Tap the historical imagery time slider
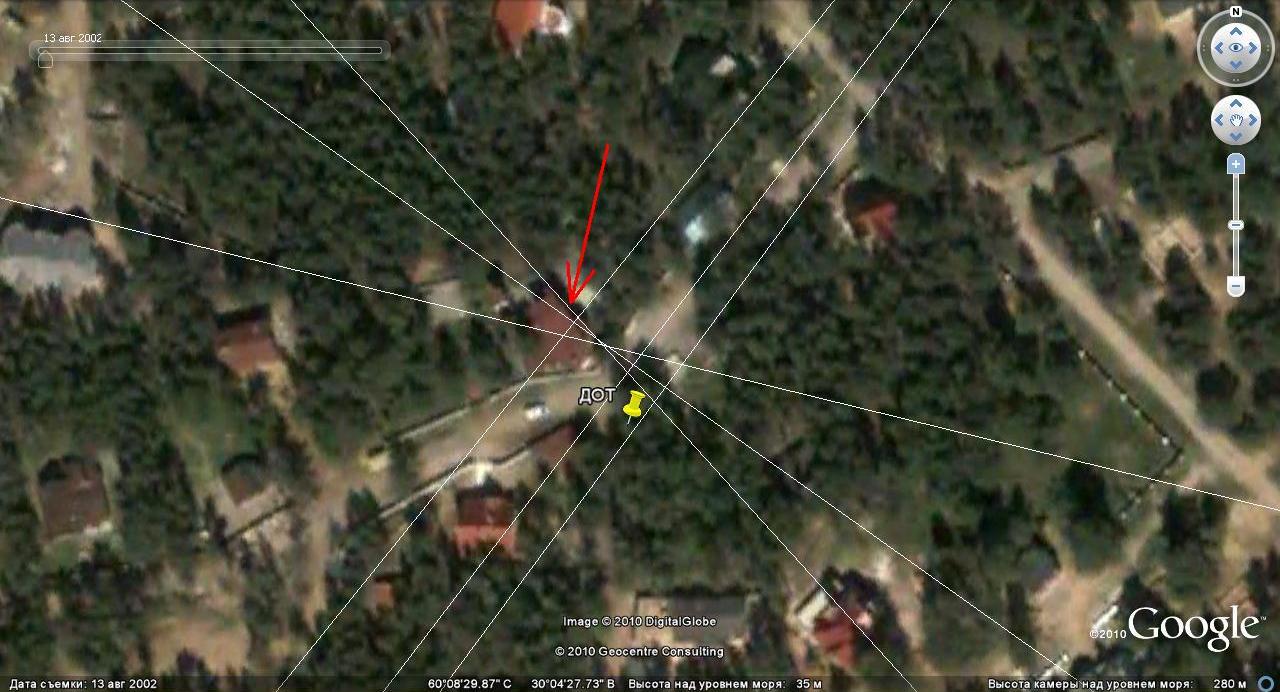Viewport: 1280px width, 692px height. (210, 48)
